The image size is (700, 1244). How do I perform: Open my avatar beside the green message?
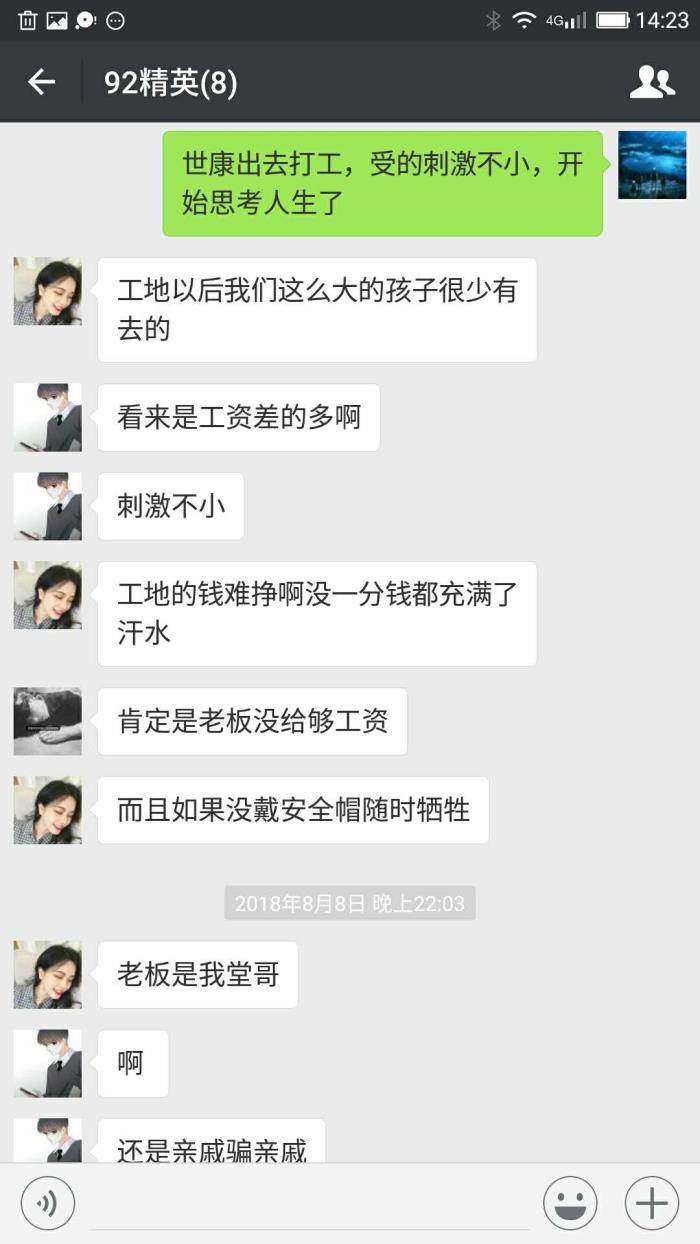tap(652, 165)
